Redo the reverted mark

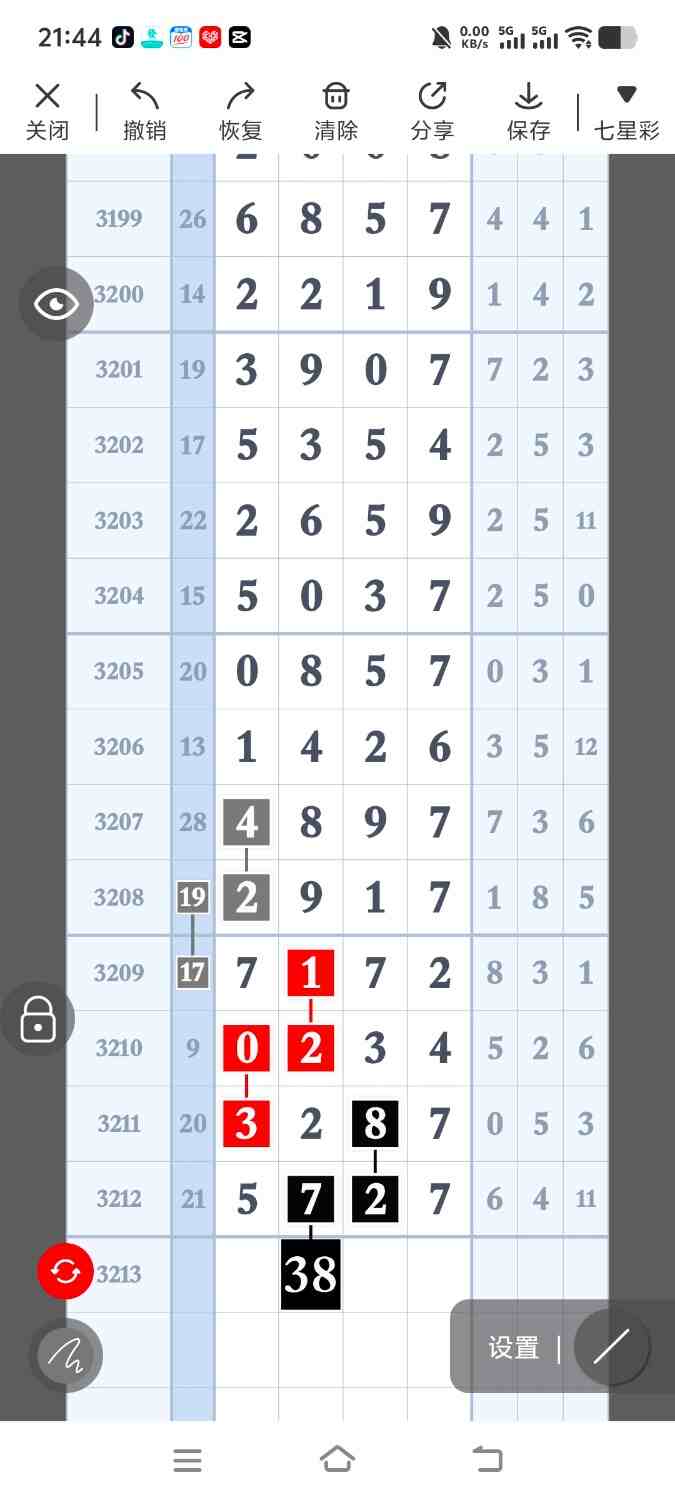pos(241,110)
